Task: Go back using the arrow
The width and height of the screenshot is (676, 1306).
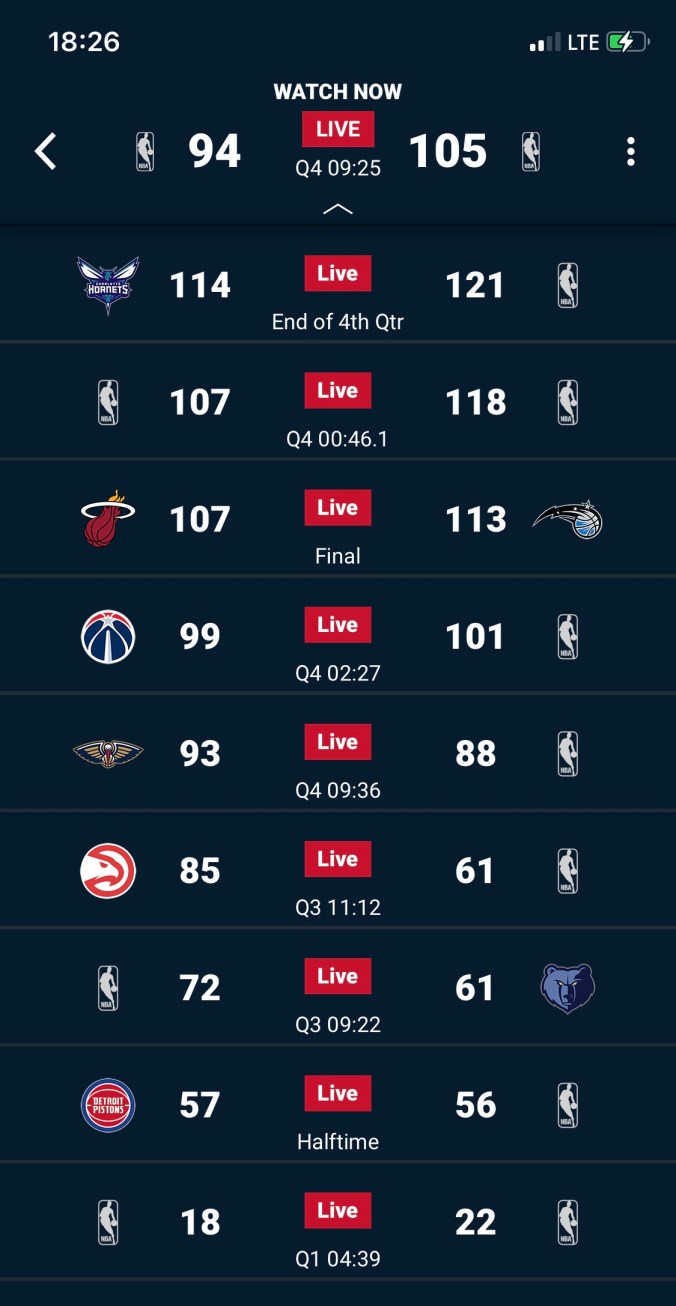Action: coord(46,152)
